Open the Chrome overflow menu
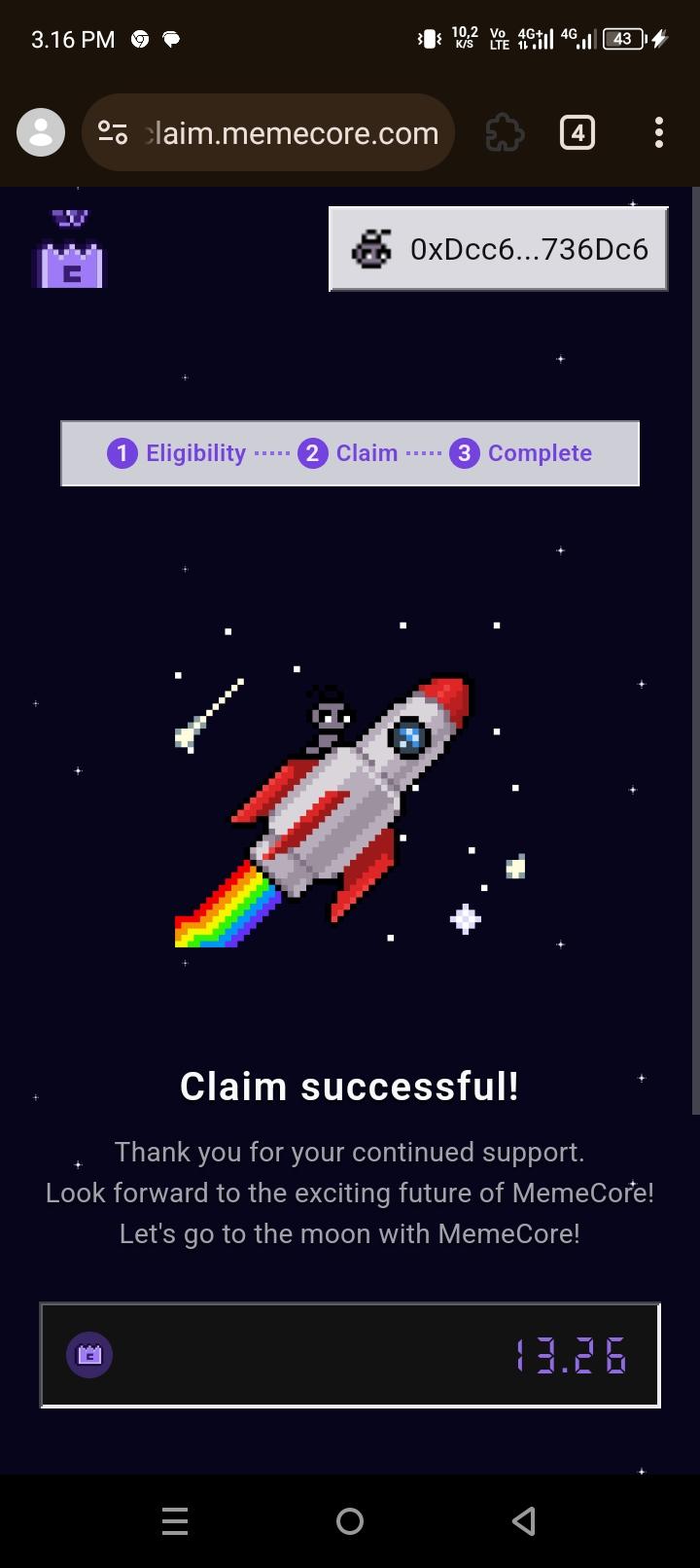The image size is (700, 1568). 658,132
